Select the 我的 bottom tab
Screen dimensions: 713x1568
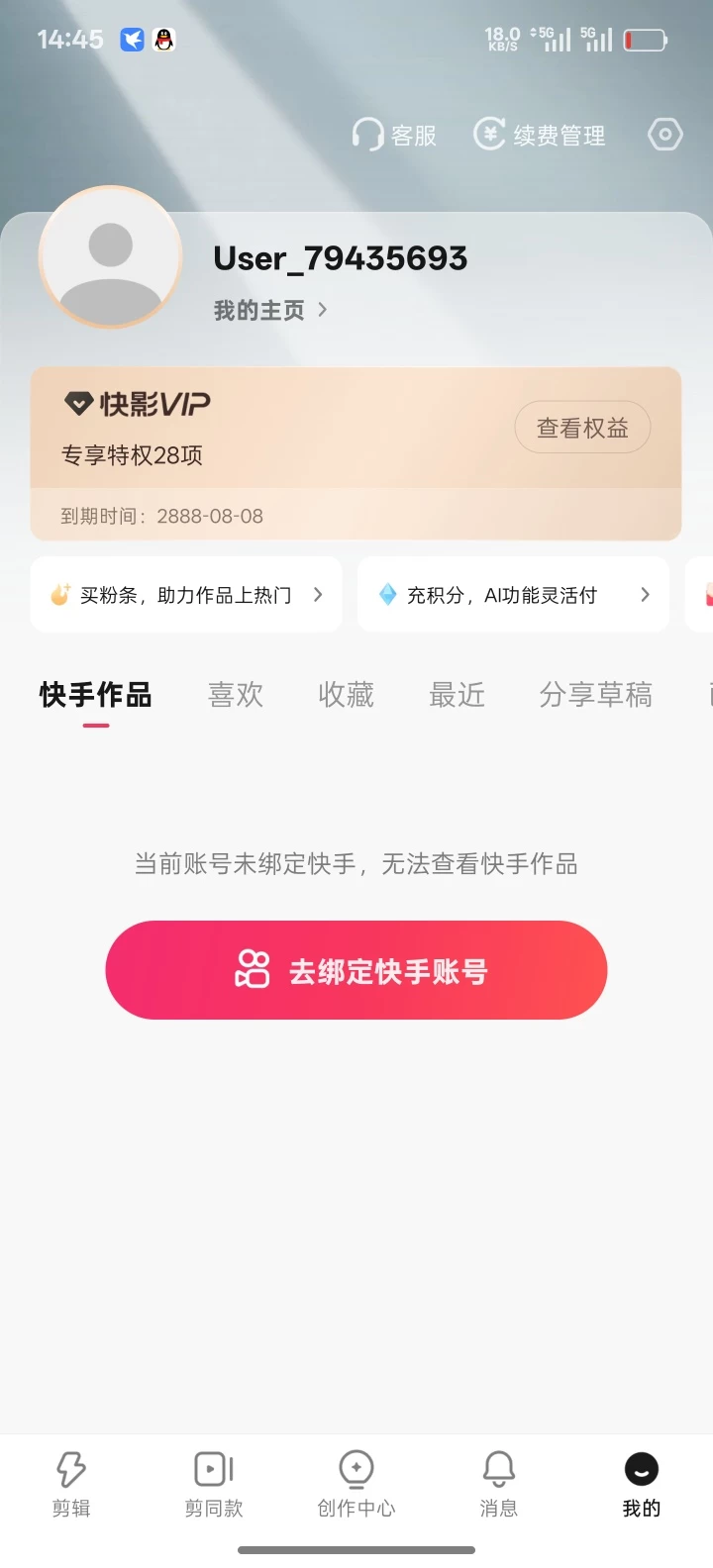coord(642,1484)
